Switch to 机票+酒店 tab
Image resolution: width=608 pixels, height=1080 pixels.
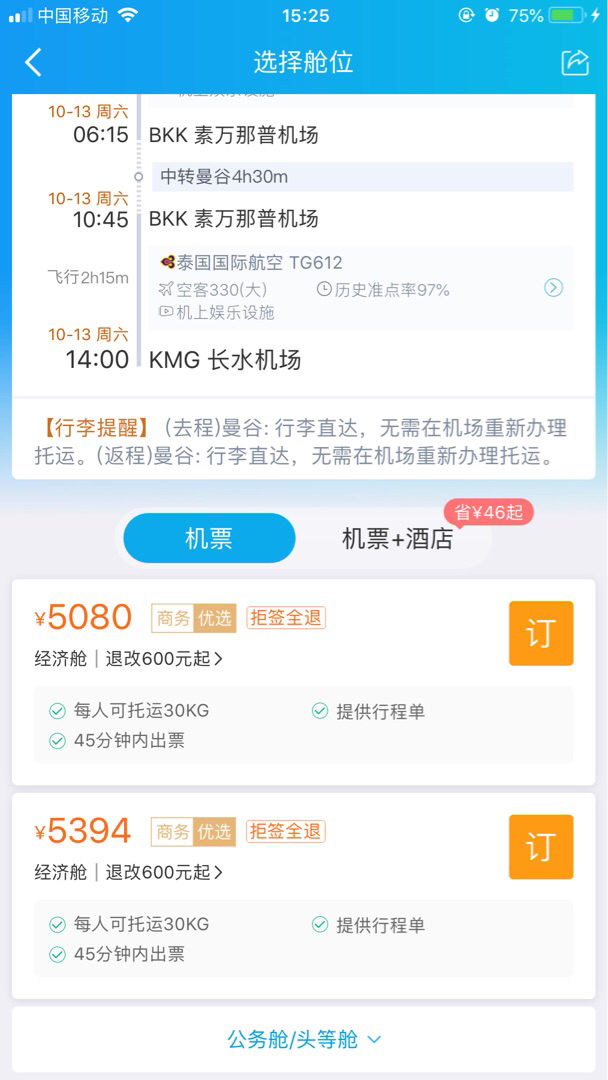397,539
